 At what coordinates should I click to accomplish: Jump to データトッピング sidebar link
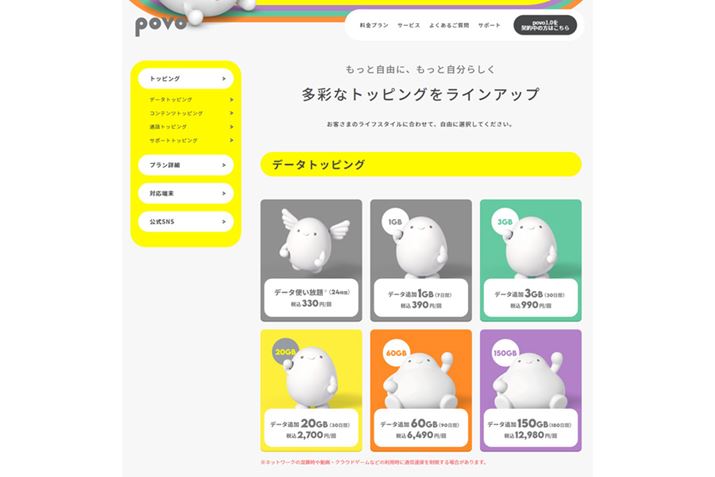[x=189, y=100]
